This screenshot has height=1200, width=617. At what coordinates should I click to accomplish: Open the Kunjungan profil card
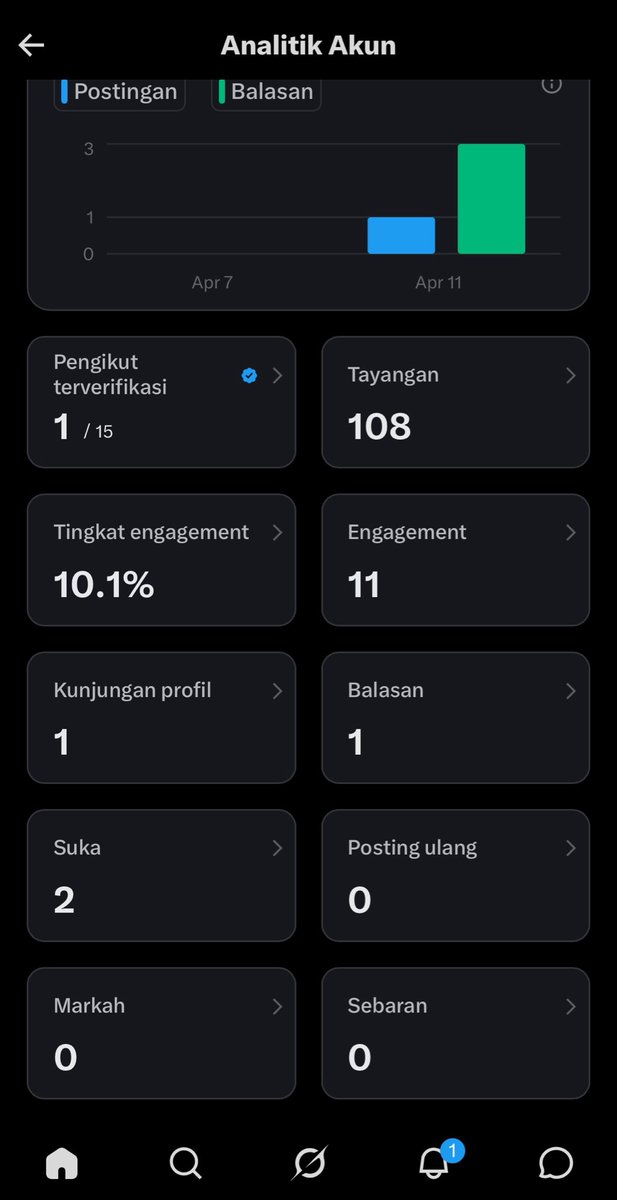click(161, 717)
